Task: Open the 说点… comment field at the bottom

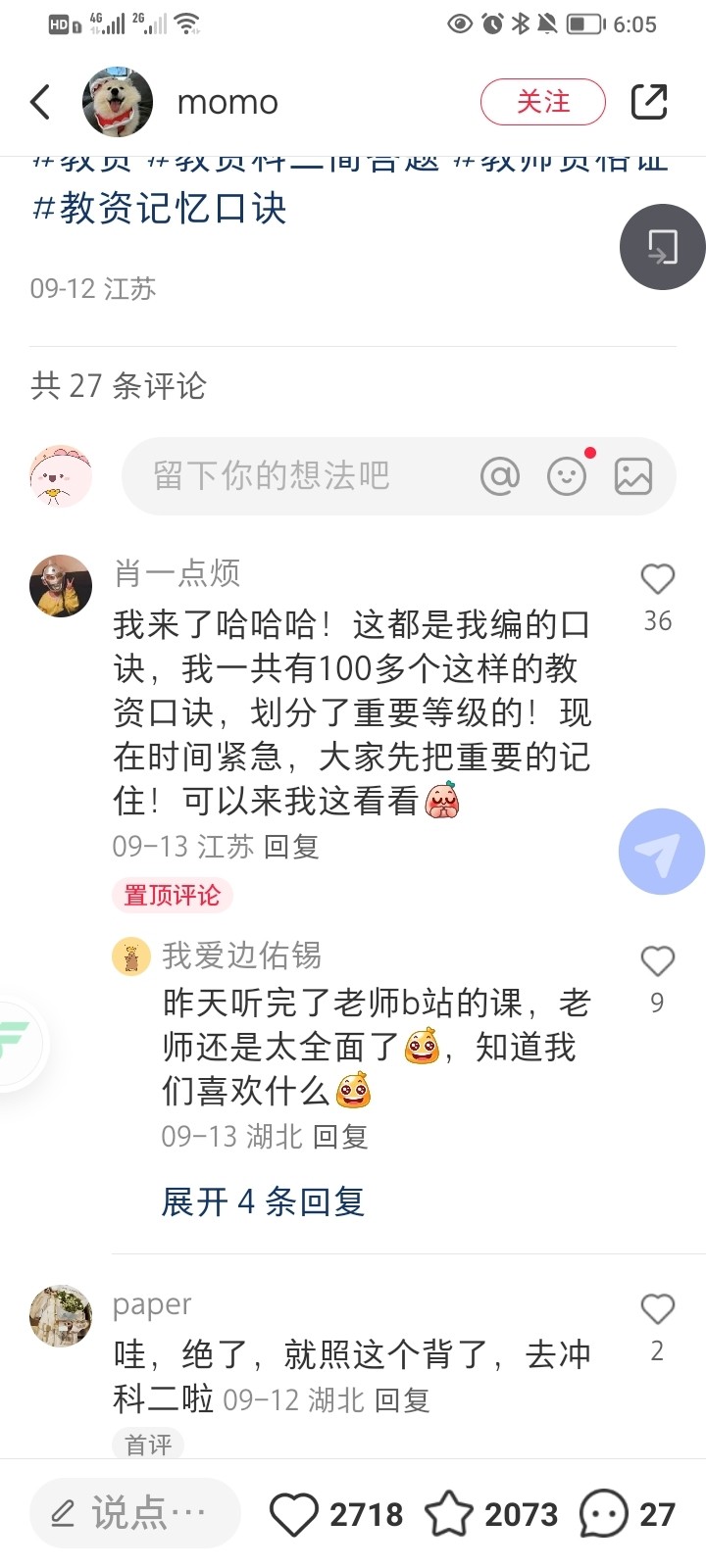Action: (x=135, y=1514)
